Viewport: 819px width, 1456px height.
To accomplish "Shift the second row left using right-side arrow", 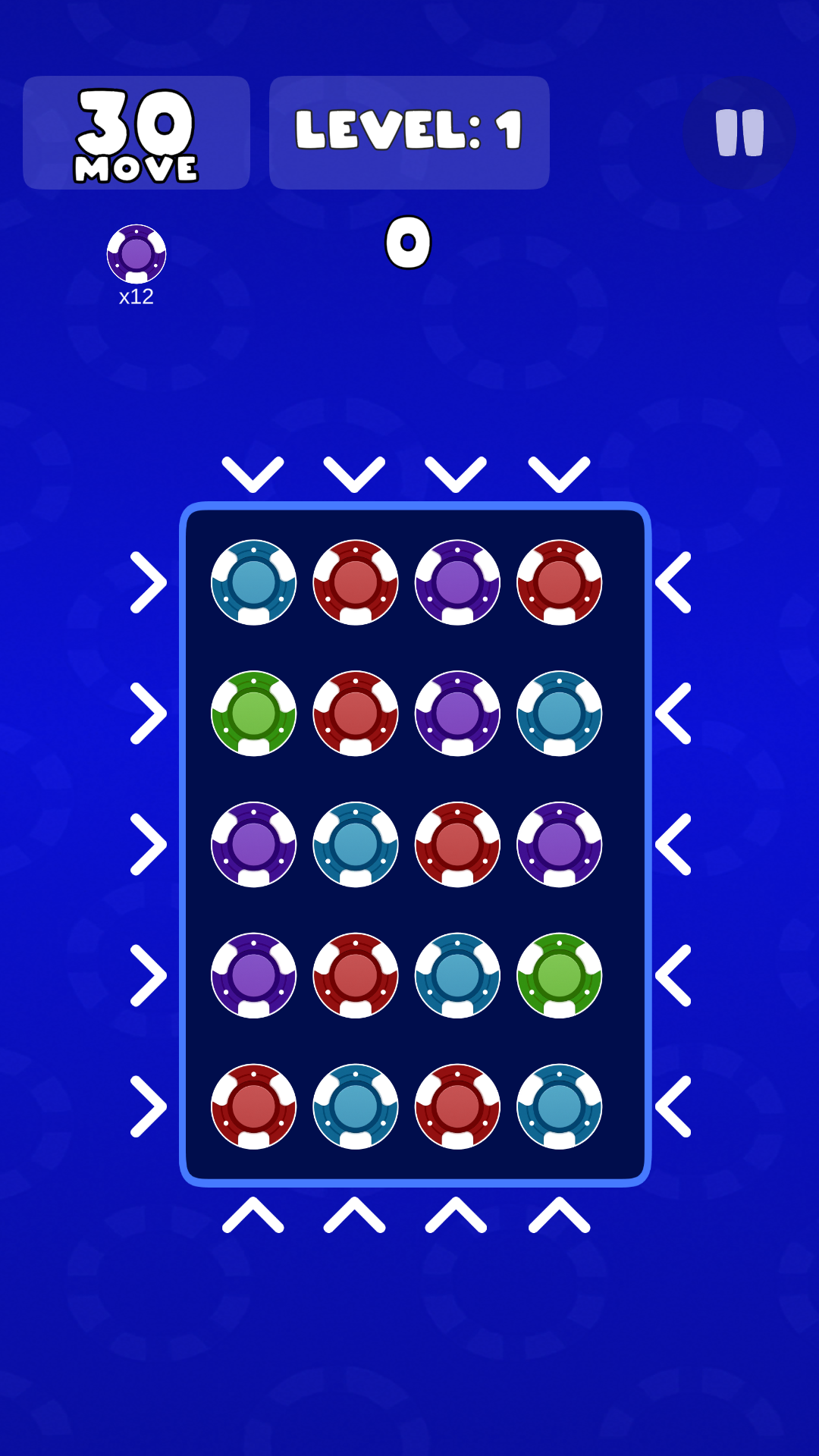I will (673, 714).
